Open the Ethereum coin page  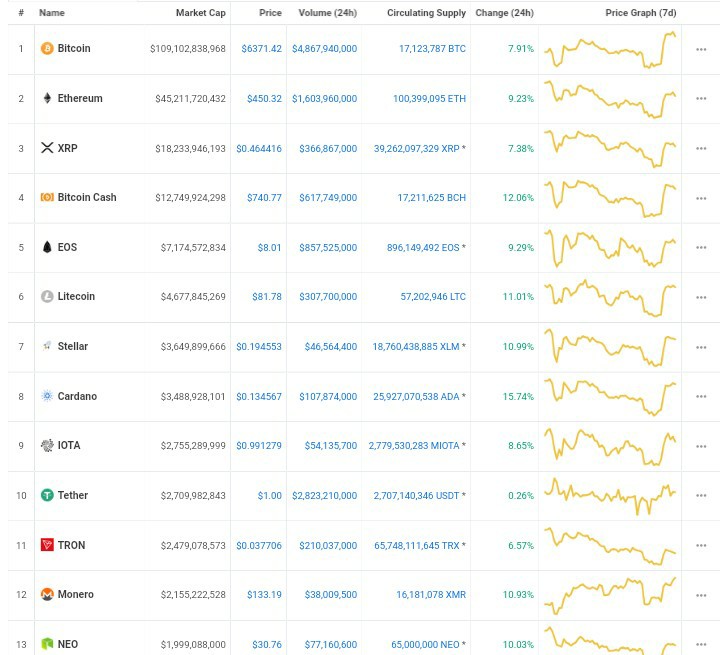[x=79, y=98]
